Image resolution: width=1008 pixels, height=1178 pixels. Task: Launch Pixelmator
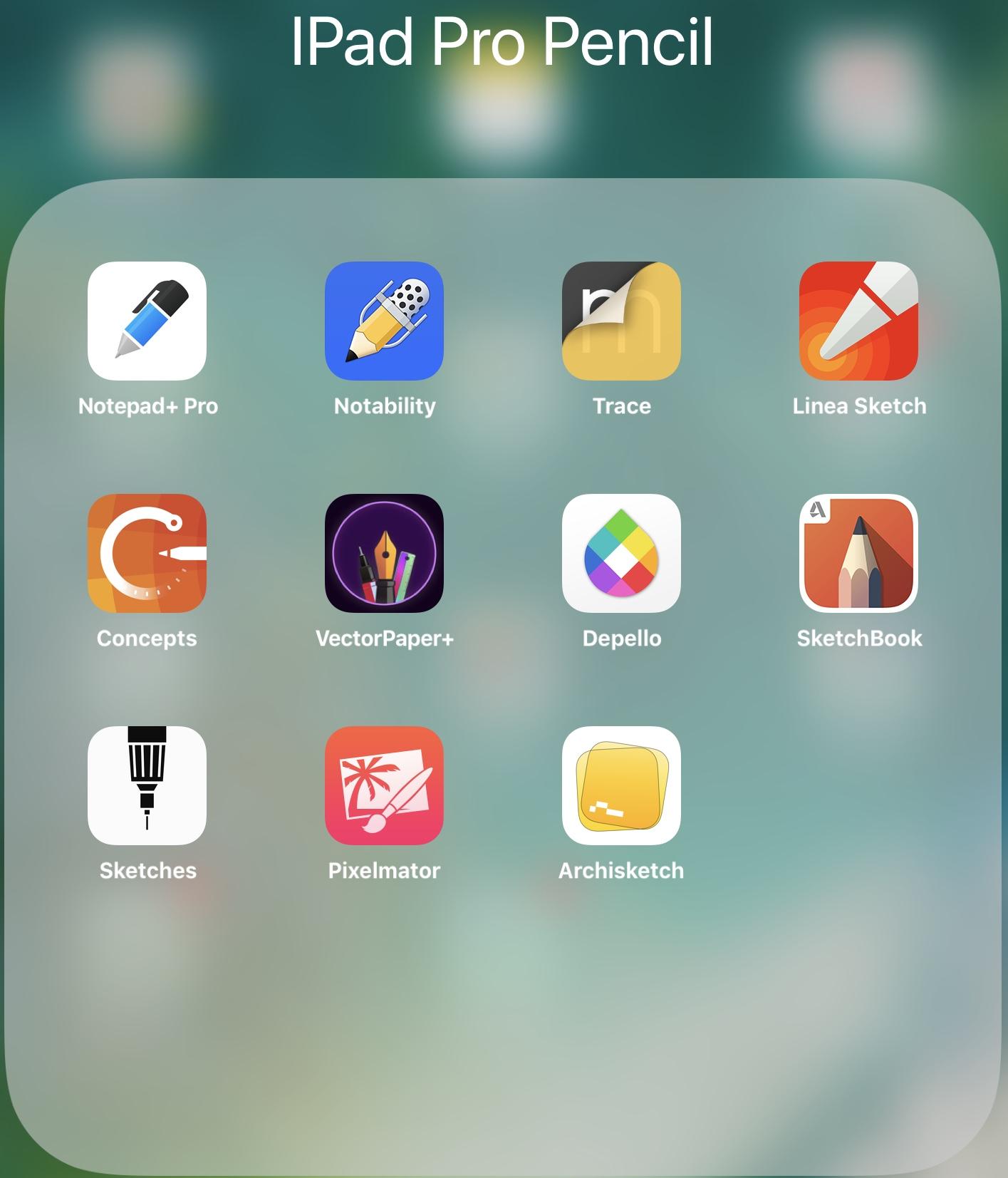[384, 785]
